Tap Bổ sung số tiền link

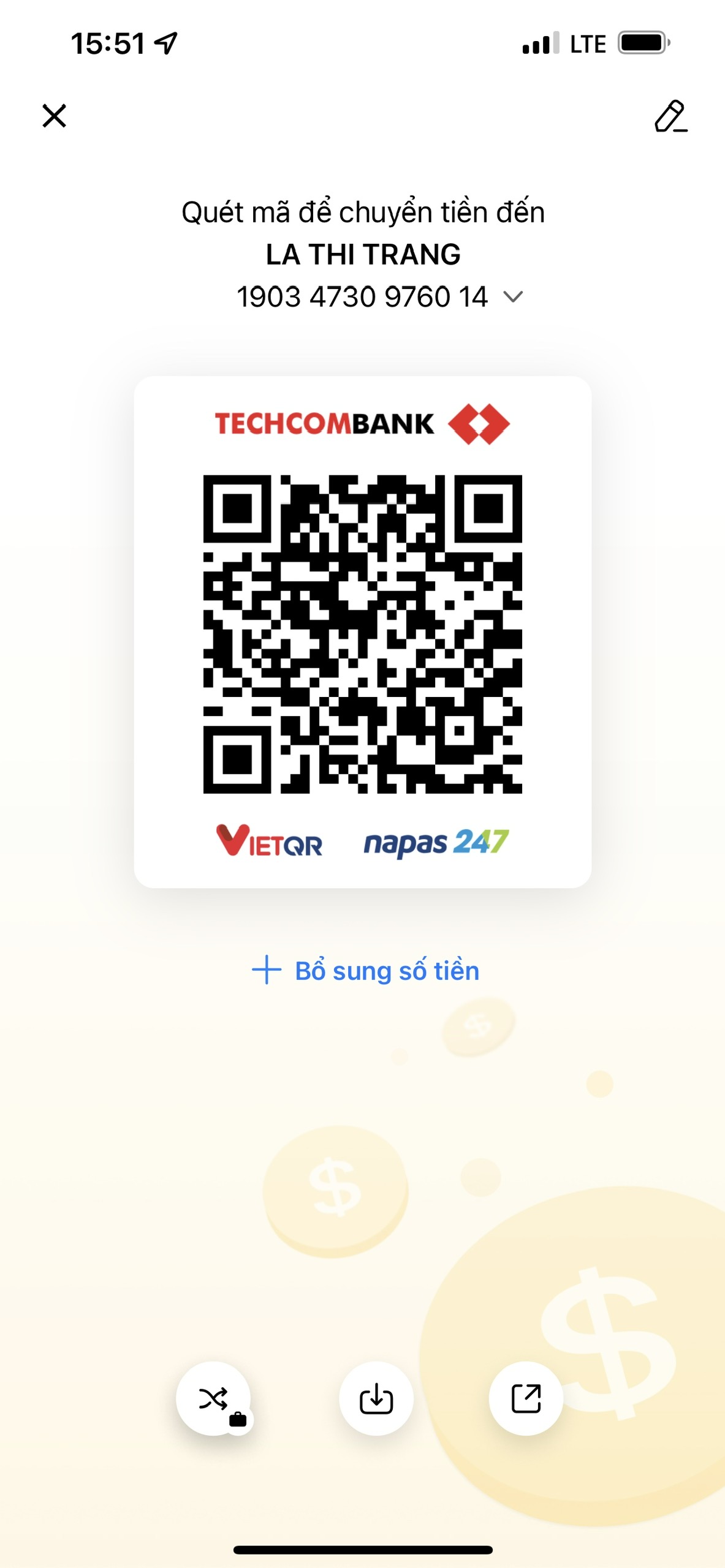(x=365, y=970)
